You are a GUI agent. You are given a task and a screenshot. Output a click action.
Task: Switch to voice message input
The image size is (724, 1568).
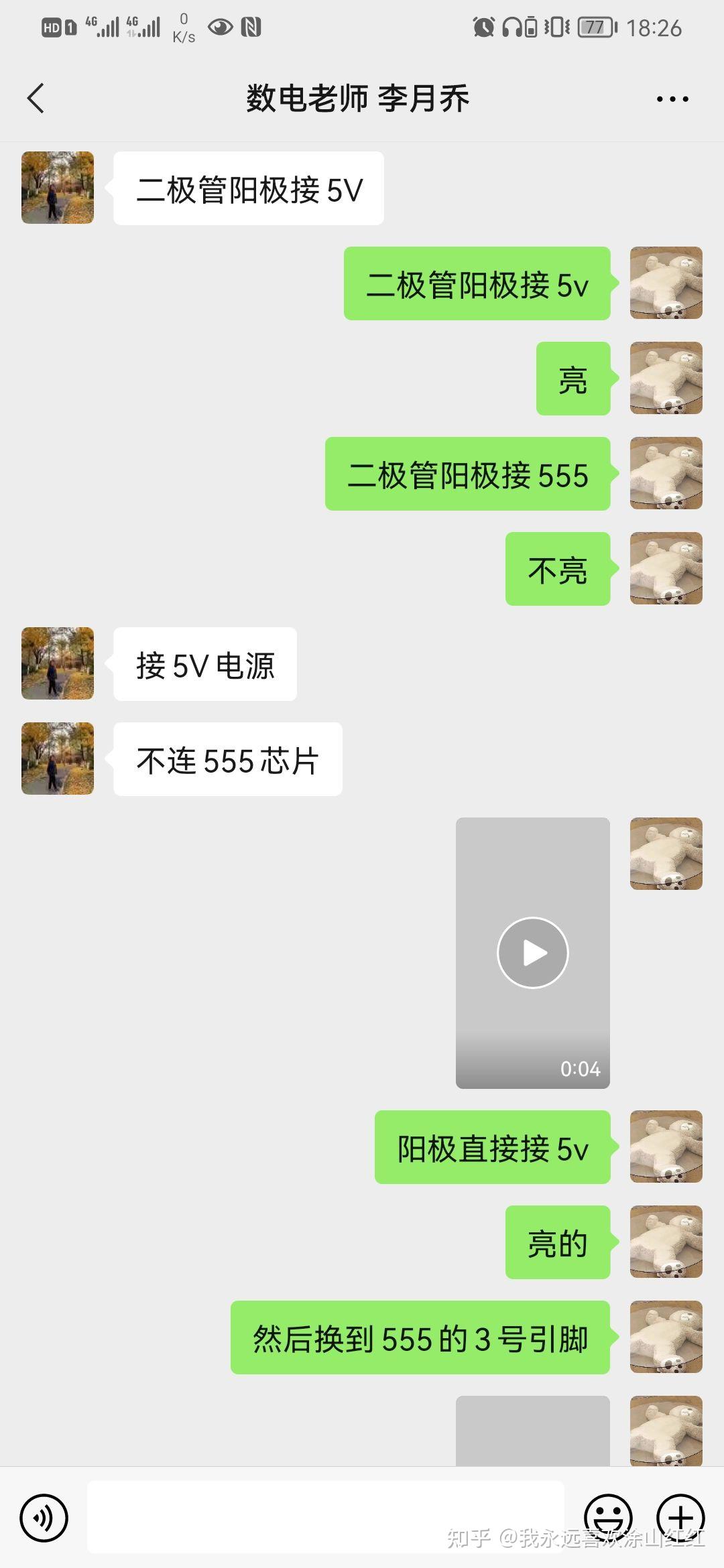(44, 1518)
